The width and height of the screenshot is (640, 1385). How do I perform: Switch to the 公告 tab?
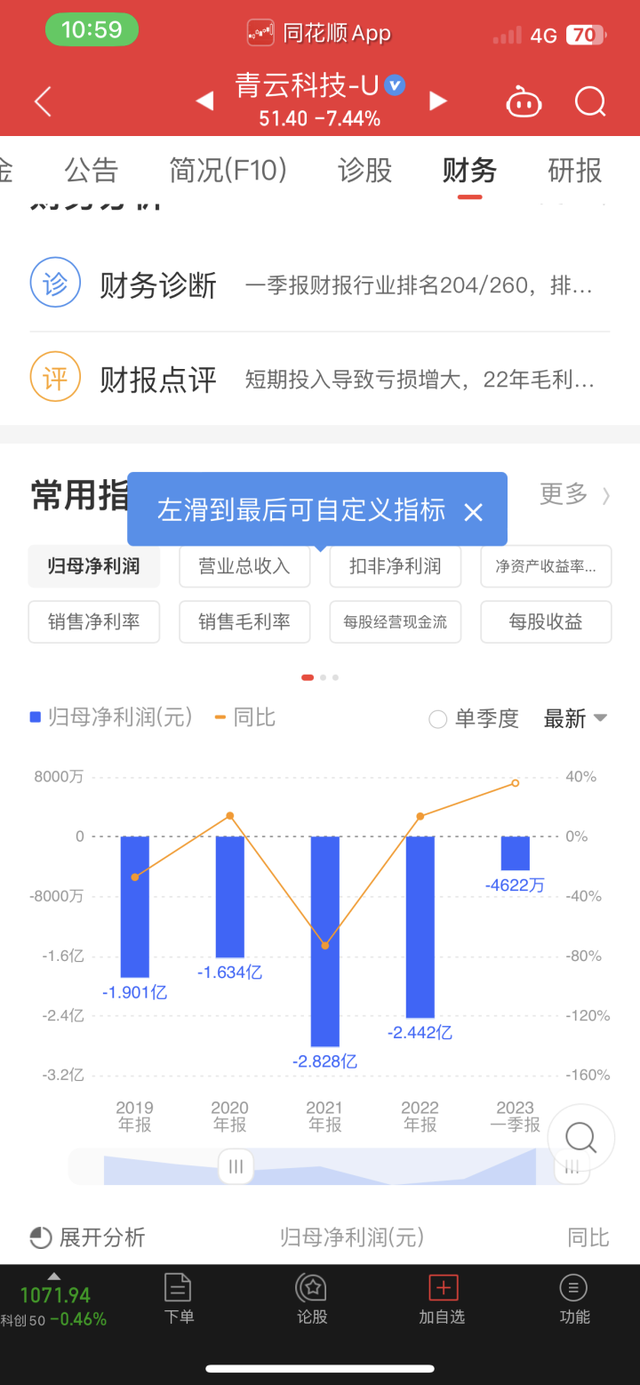point(91,171)
